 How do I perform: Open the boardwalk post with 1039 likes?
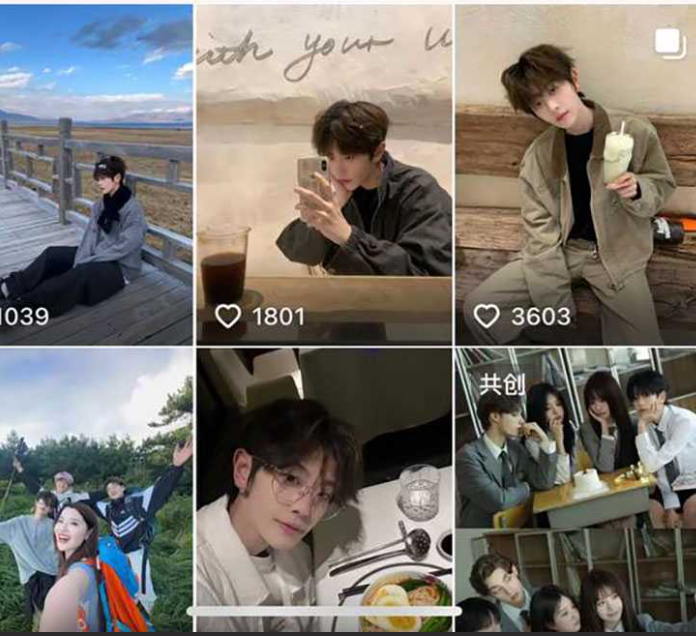tap(96, 175)
